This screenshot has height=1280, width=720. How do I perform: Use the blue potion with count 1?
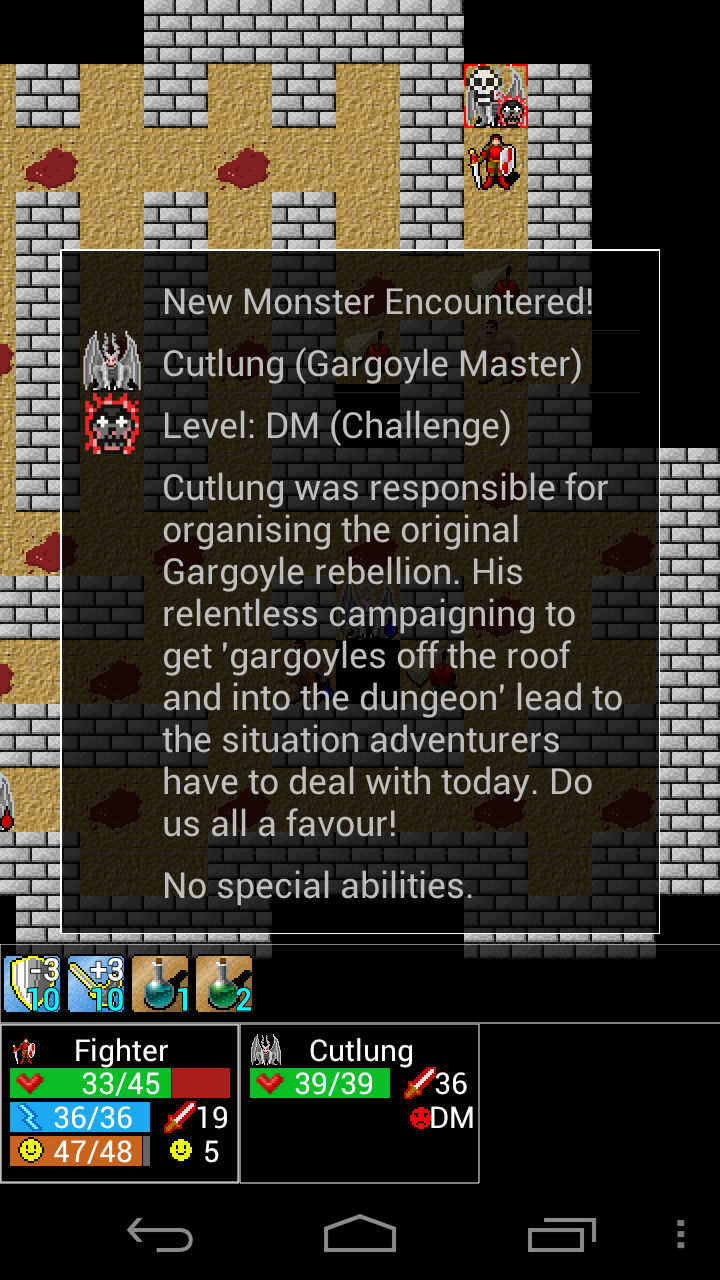pyautogui.click(x=160, y=984)
